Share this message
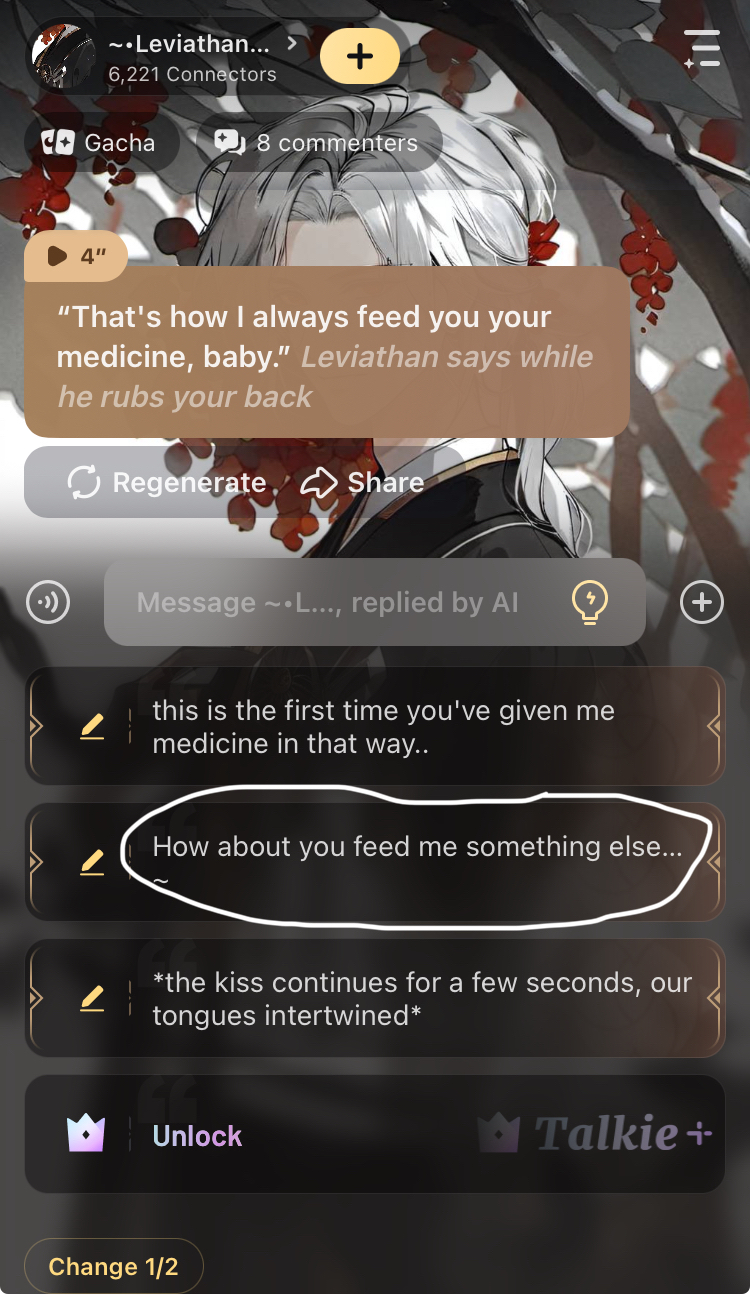This screenshot has width=750, height=1294. pyautogui.click(x=363, y=483)
